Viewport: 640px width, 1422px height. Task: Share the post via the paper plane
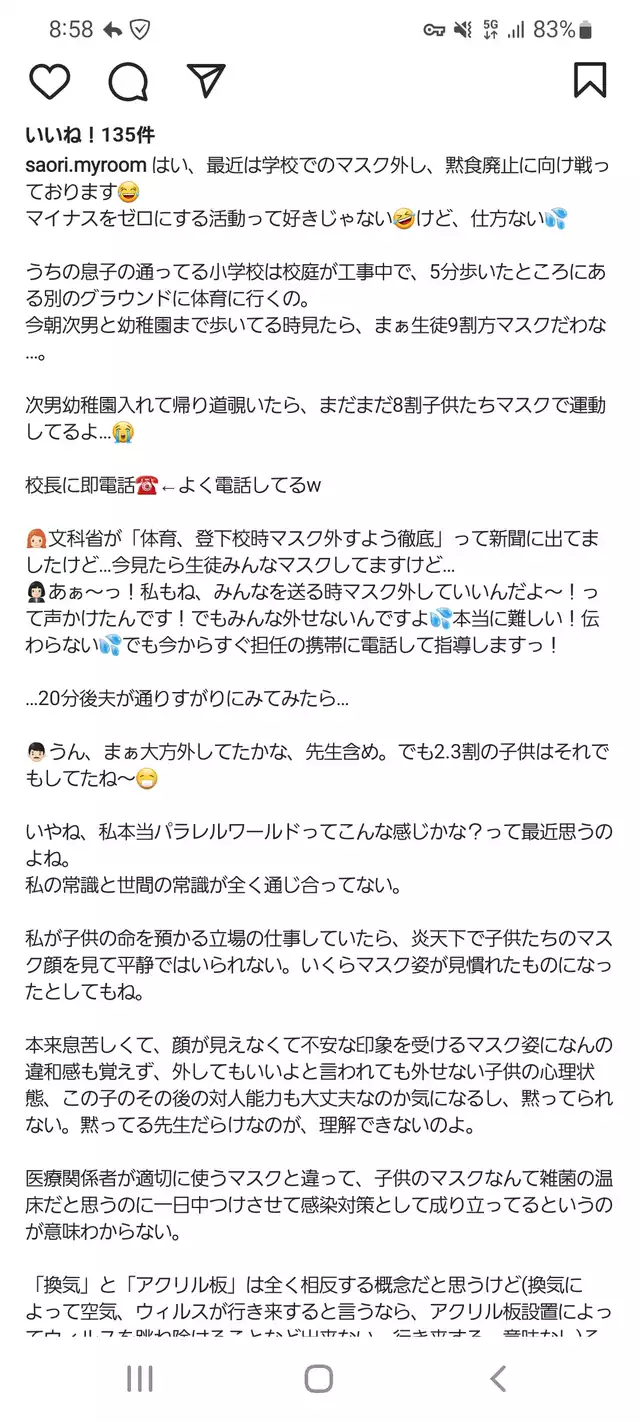click(206, 80)
